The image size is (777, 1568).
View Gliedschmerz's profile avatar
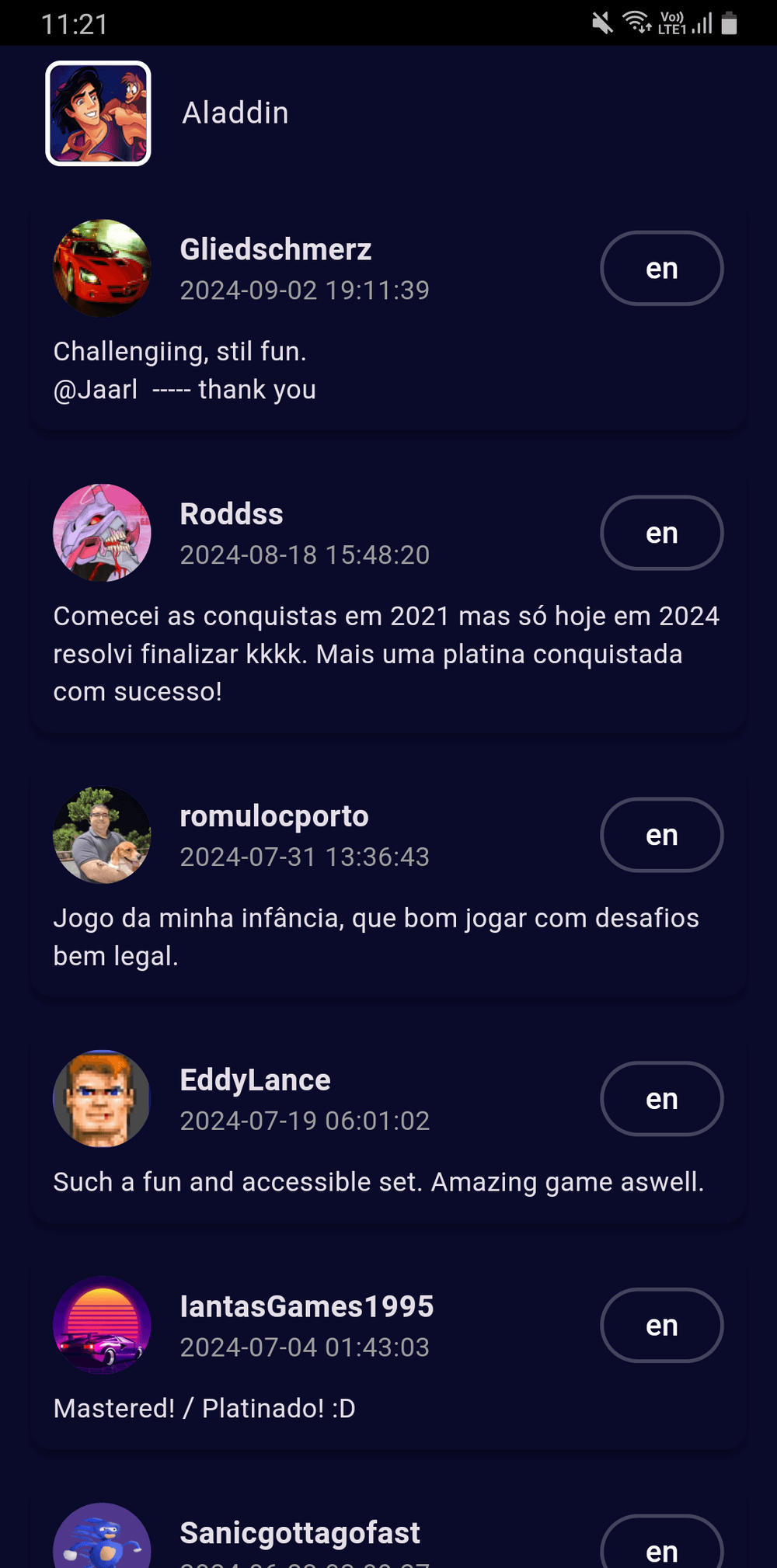102,269
